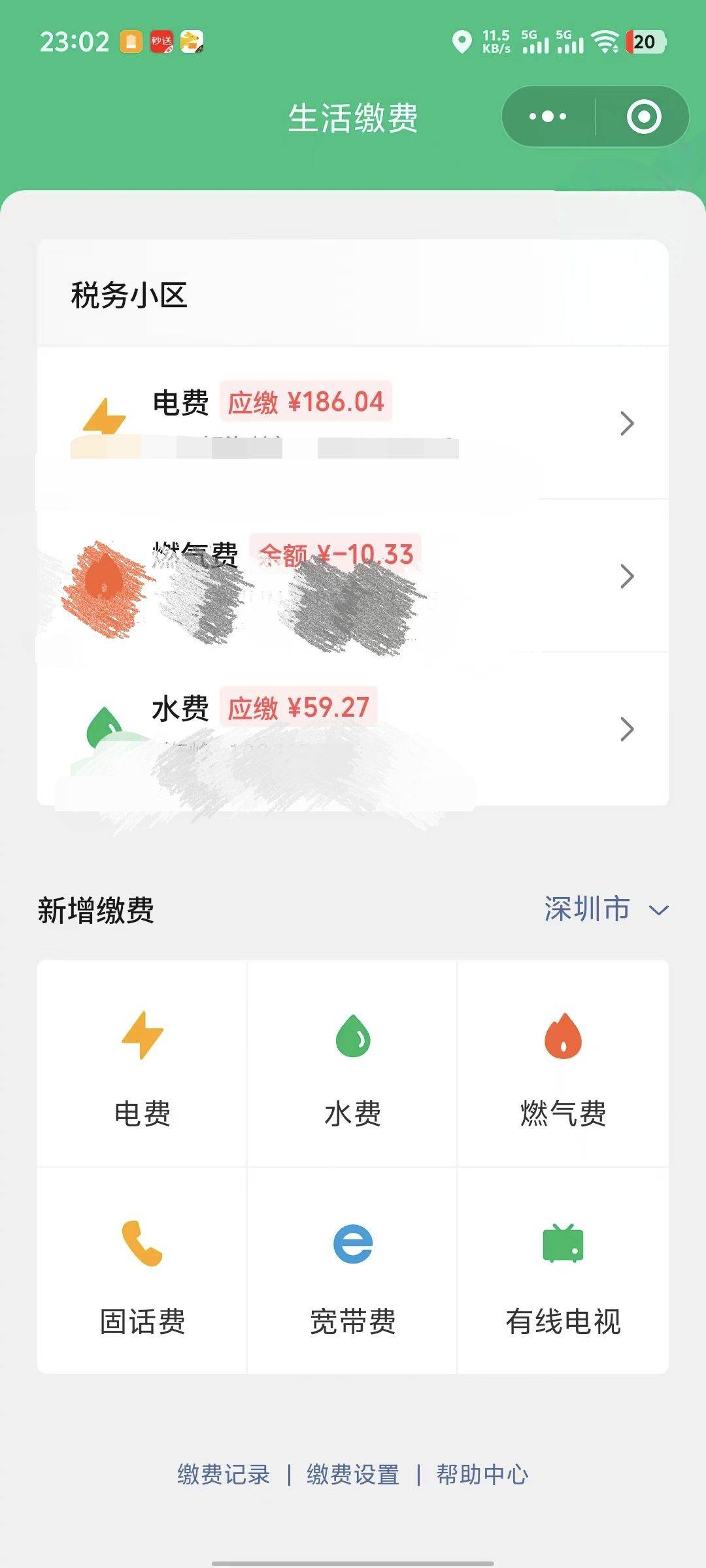View 缴费记录 payment history
The width and height of the screenshot is (706, 1568).
224,1475
